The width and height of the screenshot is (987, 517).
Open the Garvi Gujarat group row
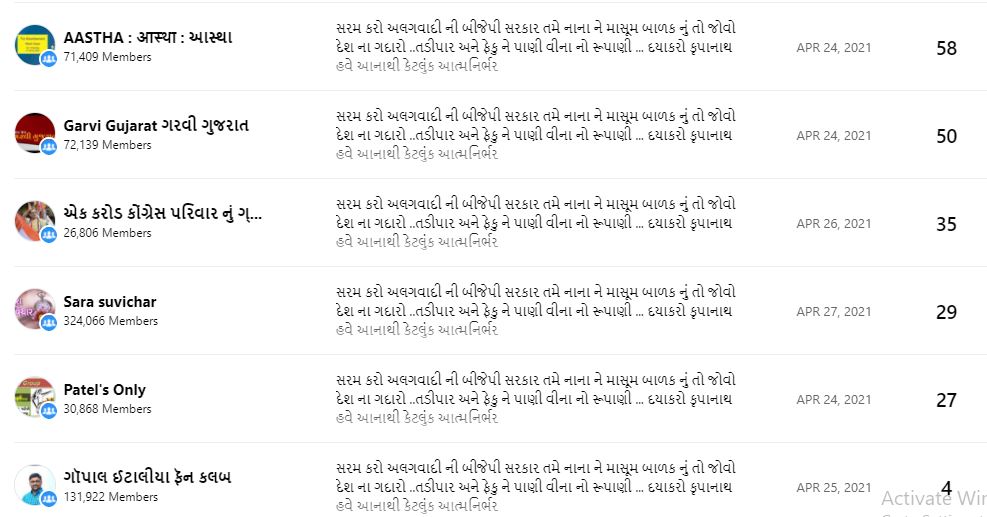(156, 126)
